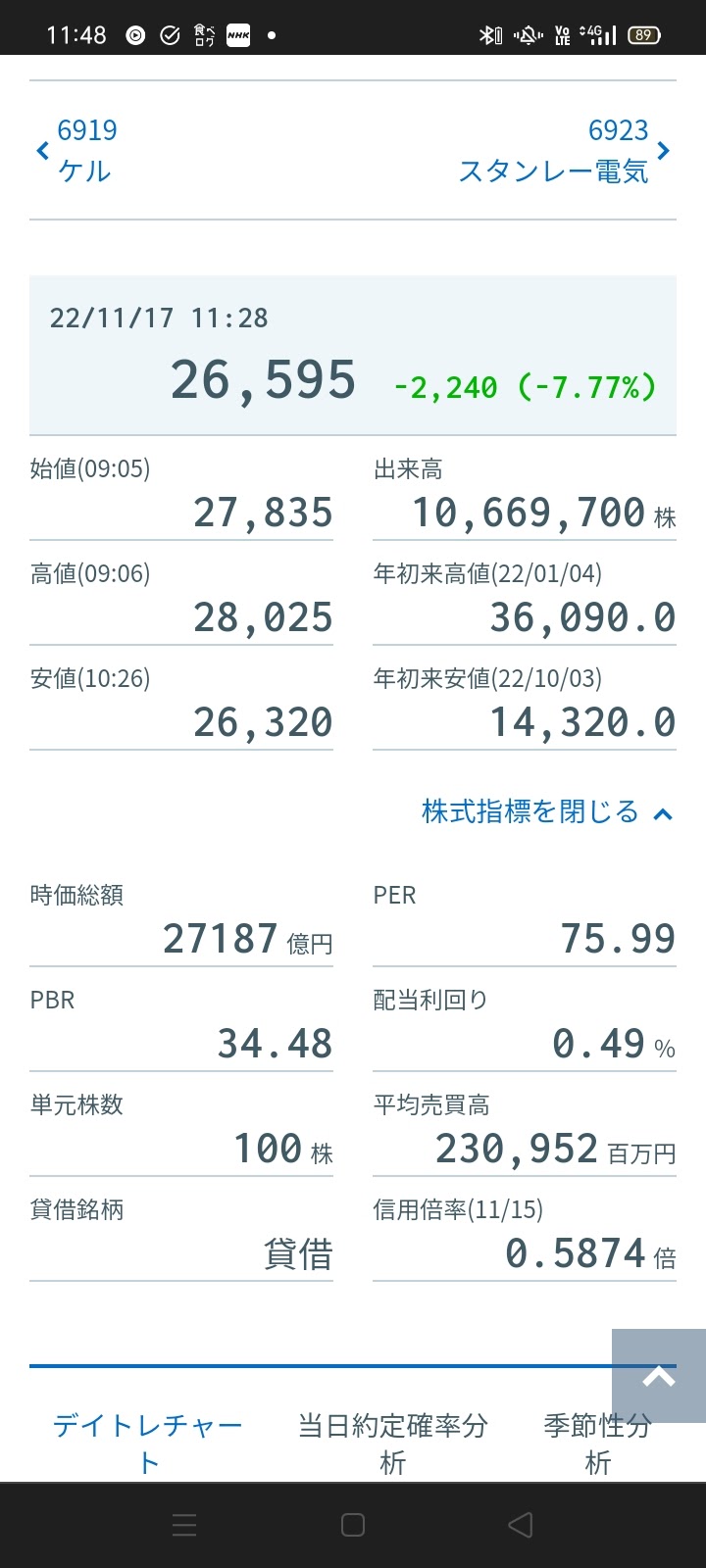Image resolution: width=706 pixels, height=1568 pixels.
Task: Go to previous stock 6919 ケル
Action: 76,151
